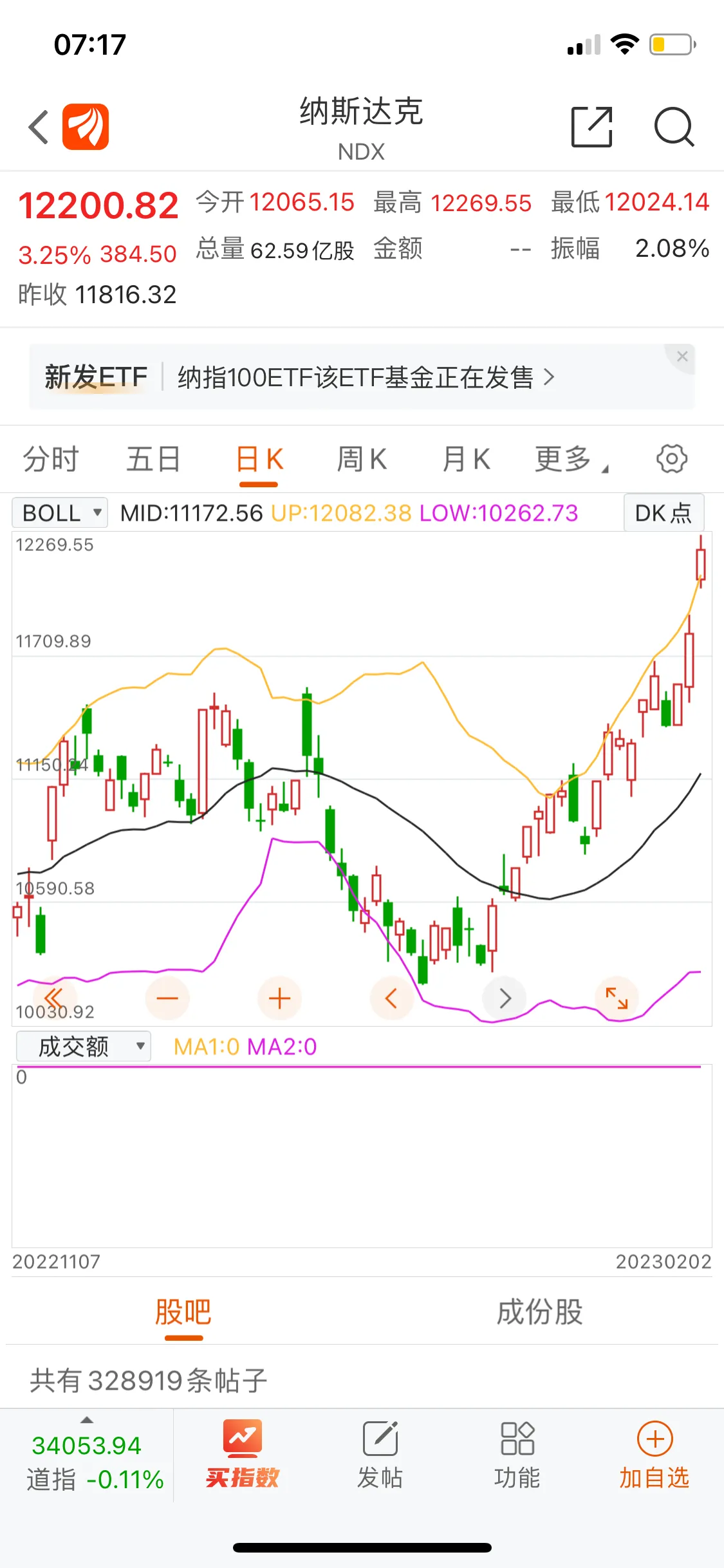This screenshot has height=1568, width=724.
Task: Expand the chart to fullscreen
Action: pyautogui.click(x=617, y=998)
